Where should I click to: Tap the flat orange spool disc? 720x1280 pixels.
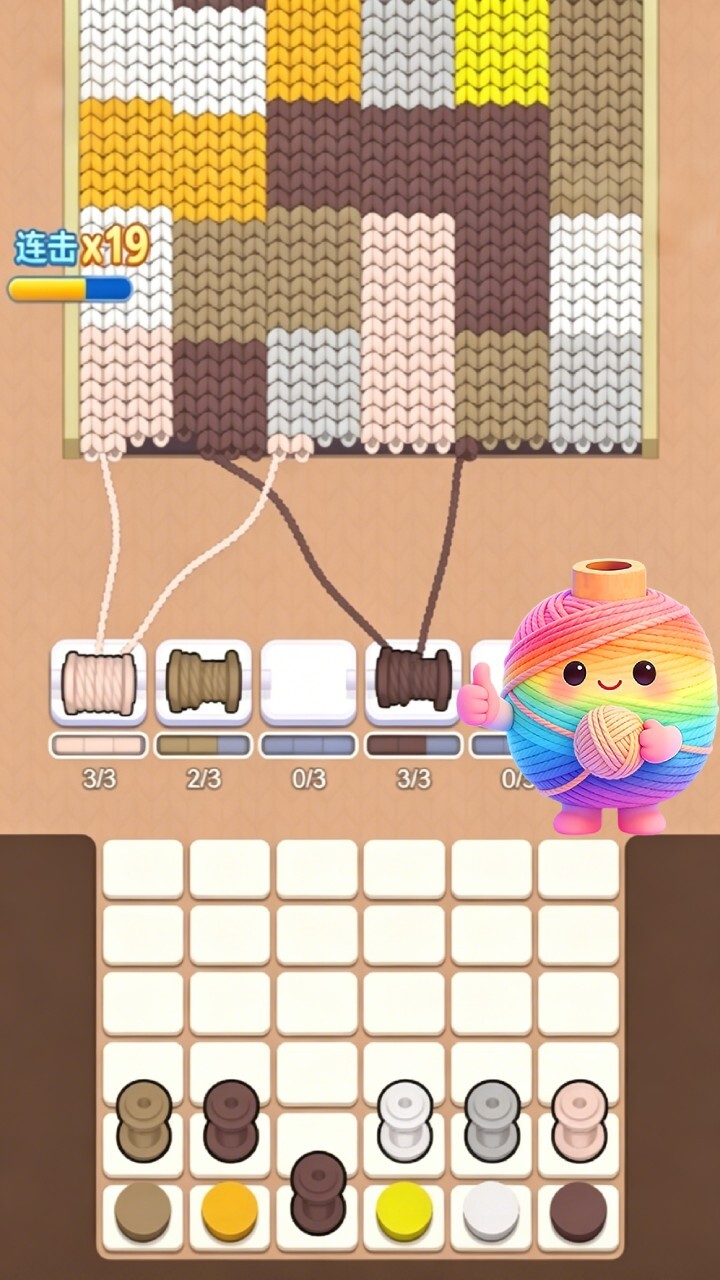click(230, 1211)
